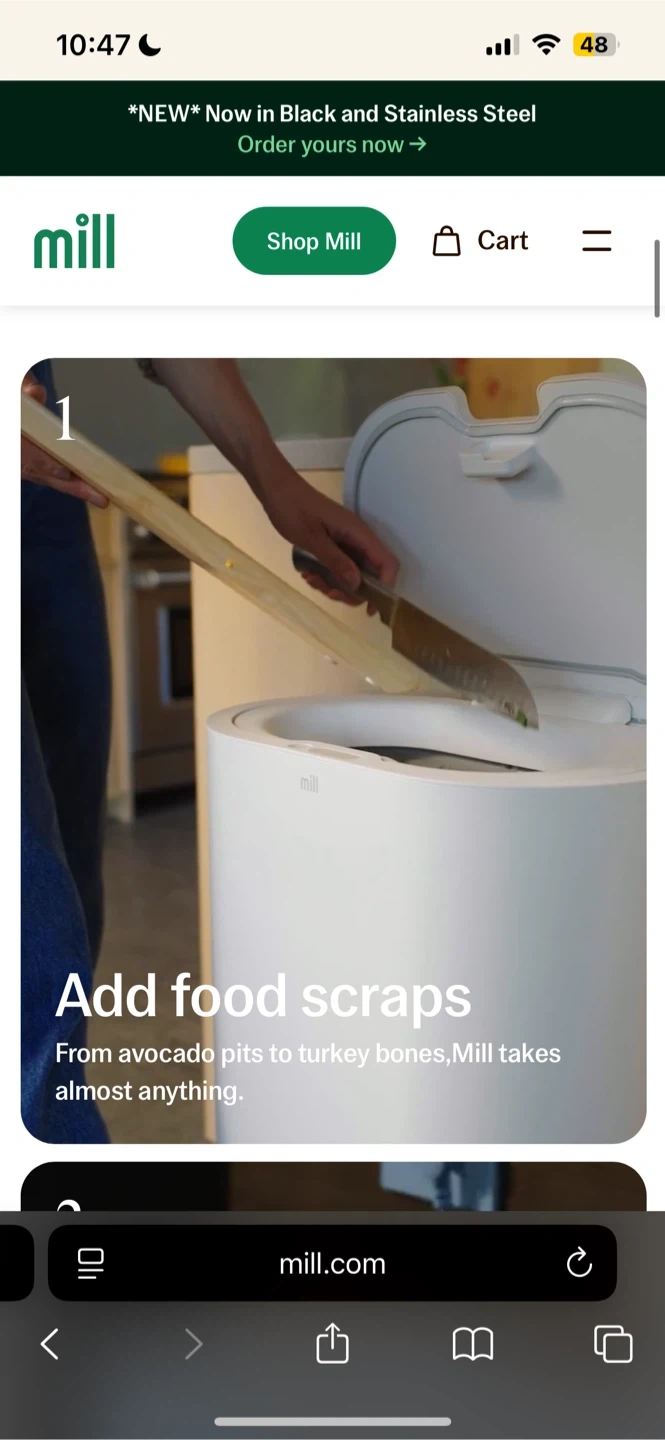This screenshot has height=1440, width=665.
Task: Go to the Mill logo homepage
Action: 74,241
